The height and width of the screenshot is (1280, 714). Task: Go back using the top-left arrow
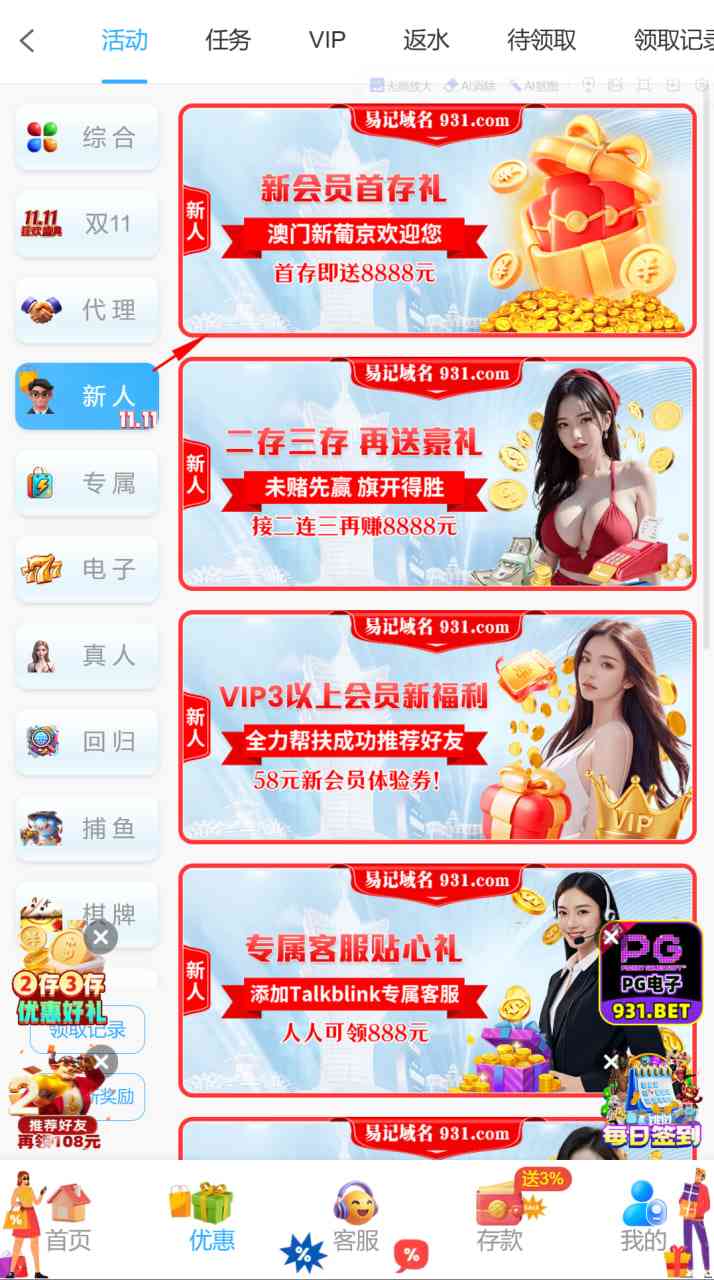click(27, 40)
